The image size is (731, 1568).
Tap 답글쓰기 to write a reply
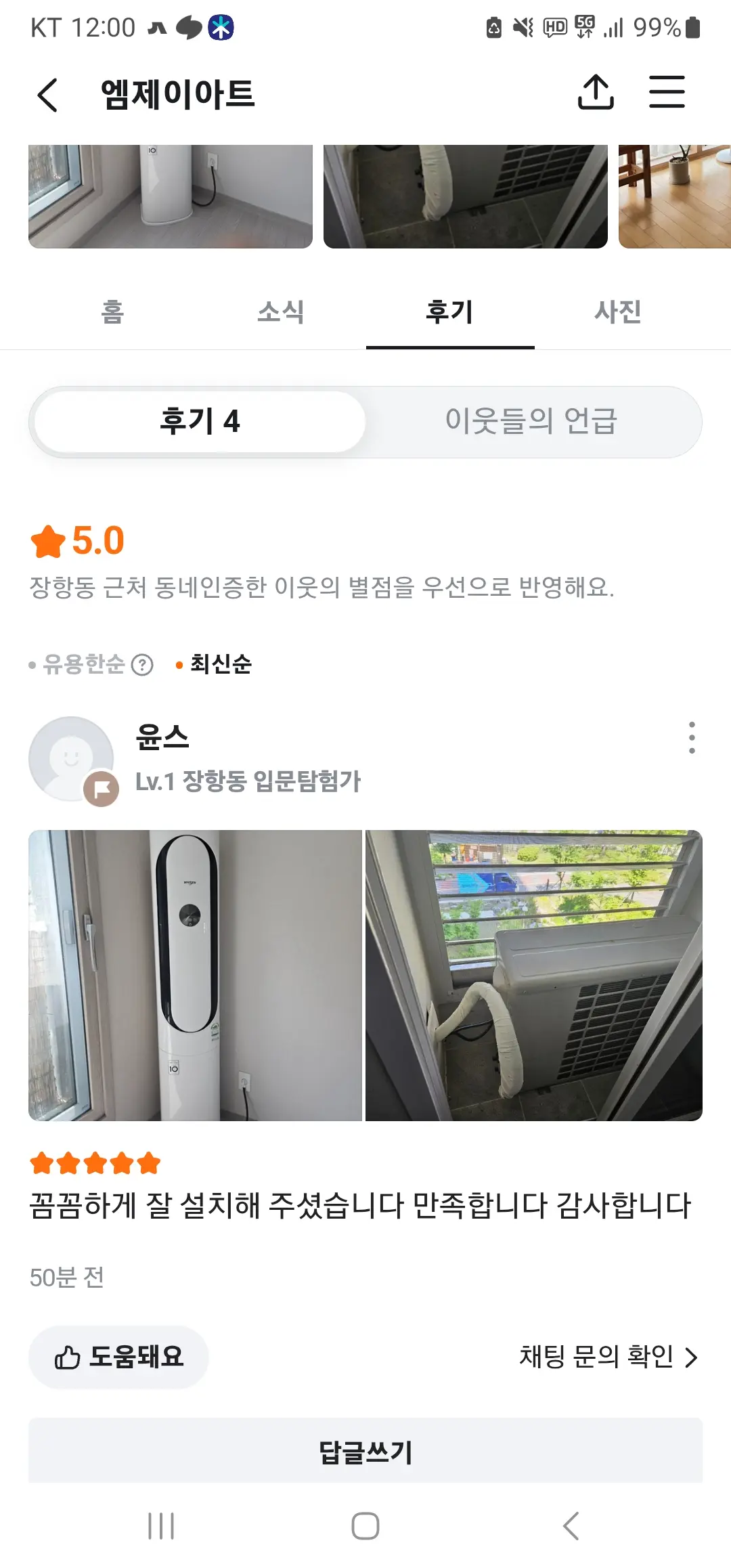coord(365,1452)
